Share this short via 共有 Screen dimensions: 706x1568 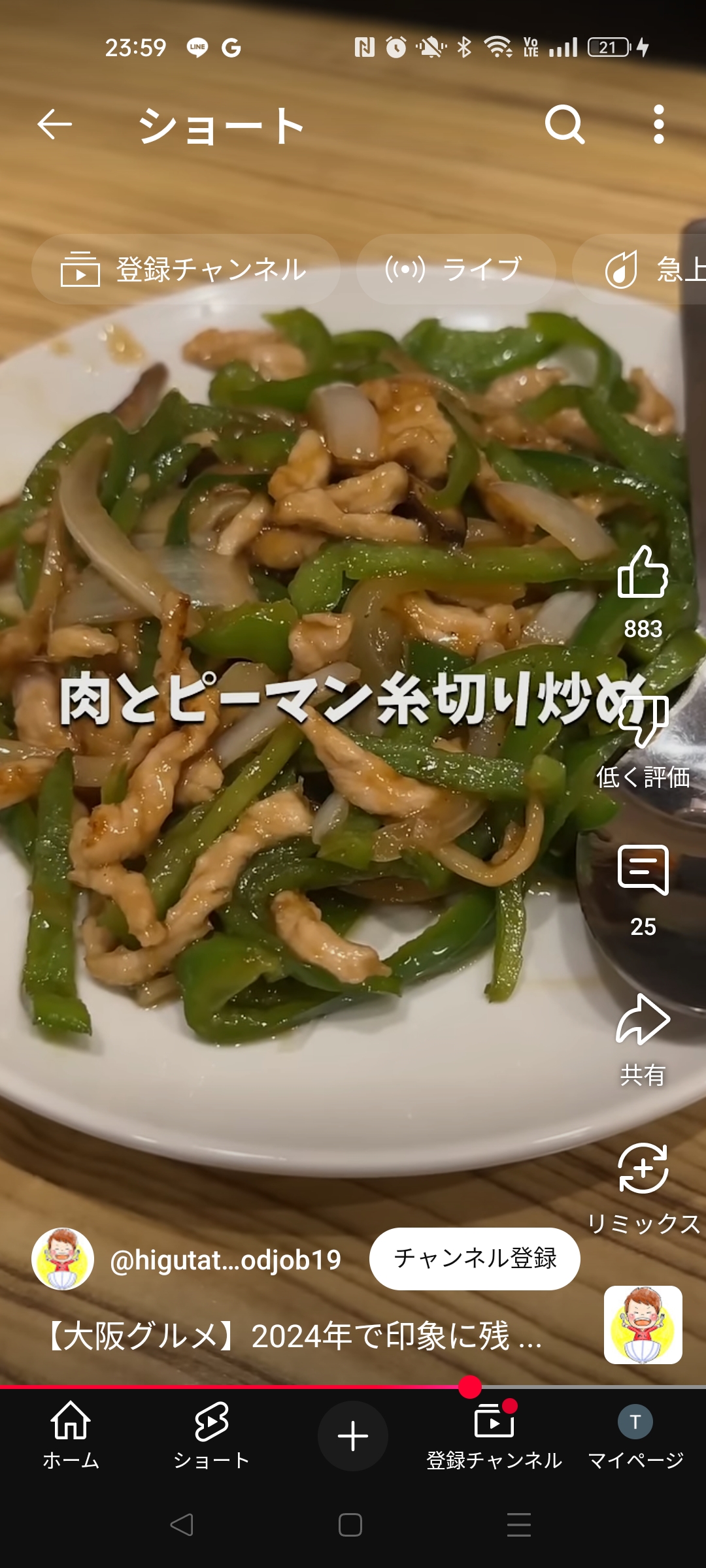click(643, 1019)
